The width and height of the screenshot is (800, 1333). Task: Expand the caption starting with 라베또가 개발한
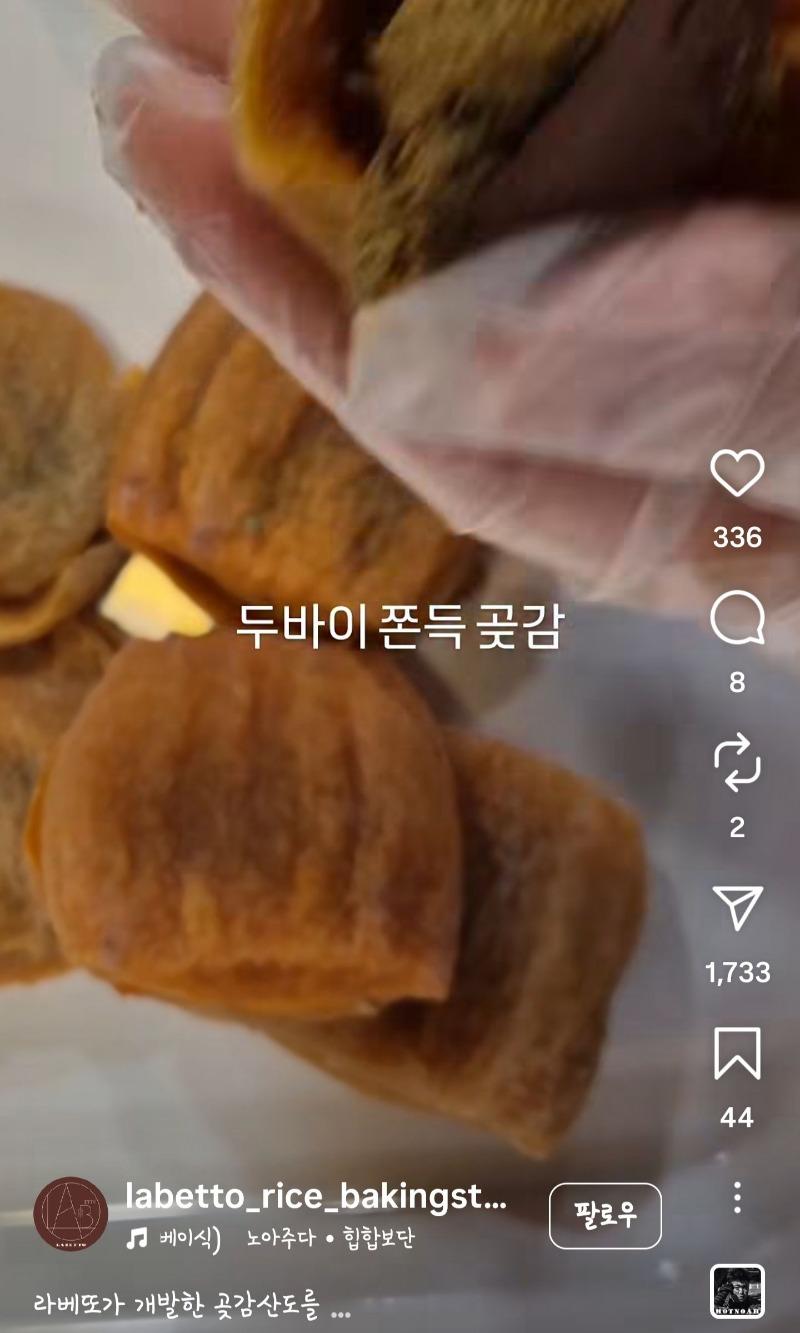[192, 1306]
